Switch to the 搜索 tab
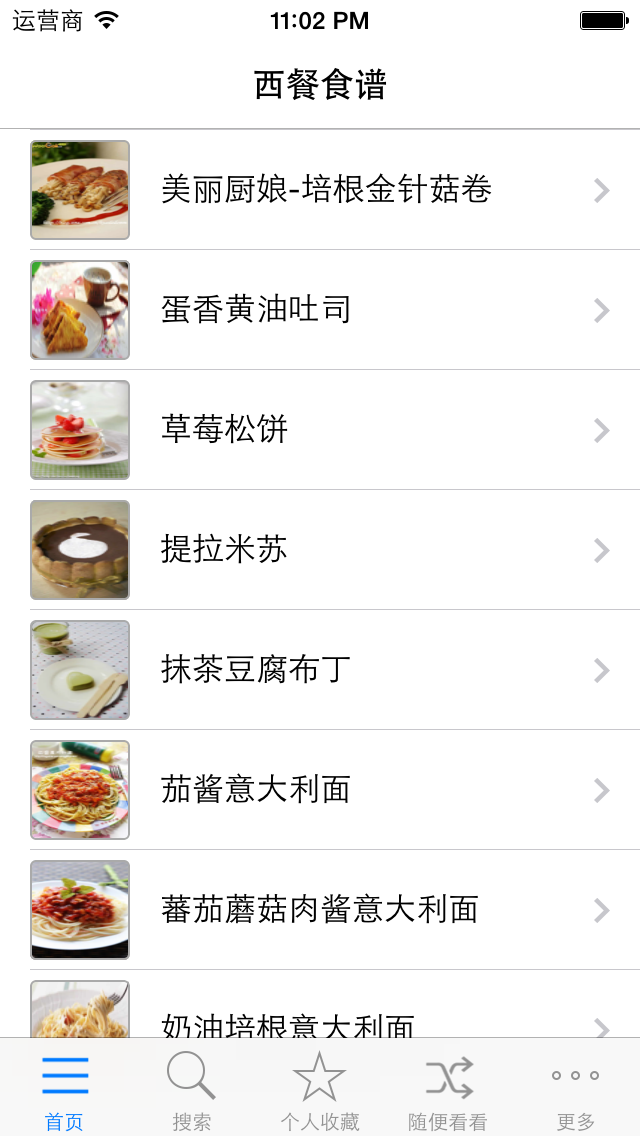 (x=192, y=1088)
